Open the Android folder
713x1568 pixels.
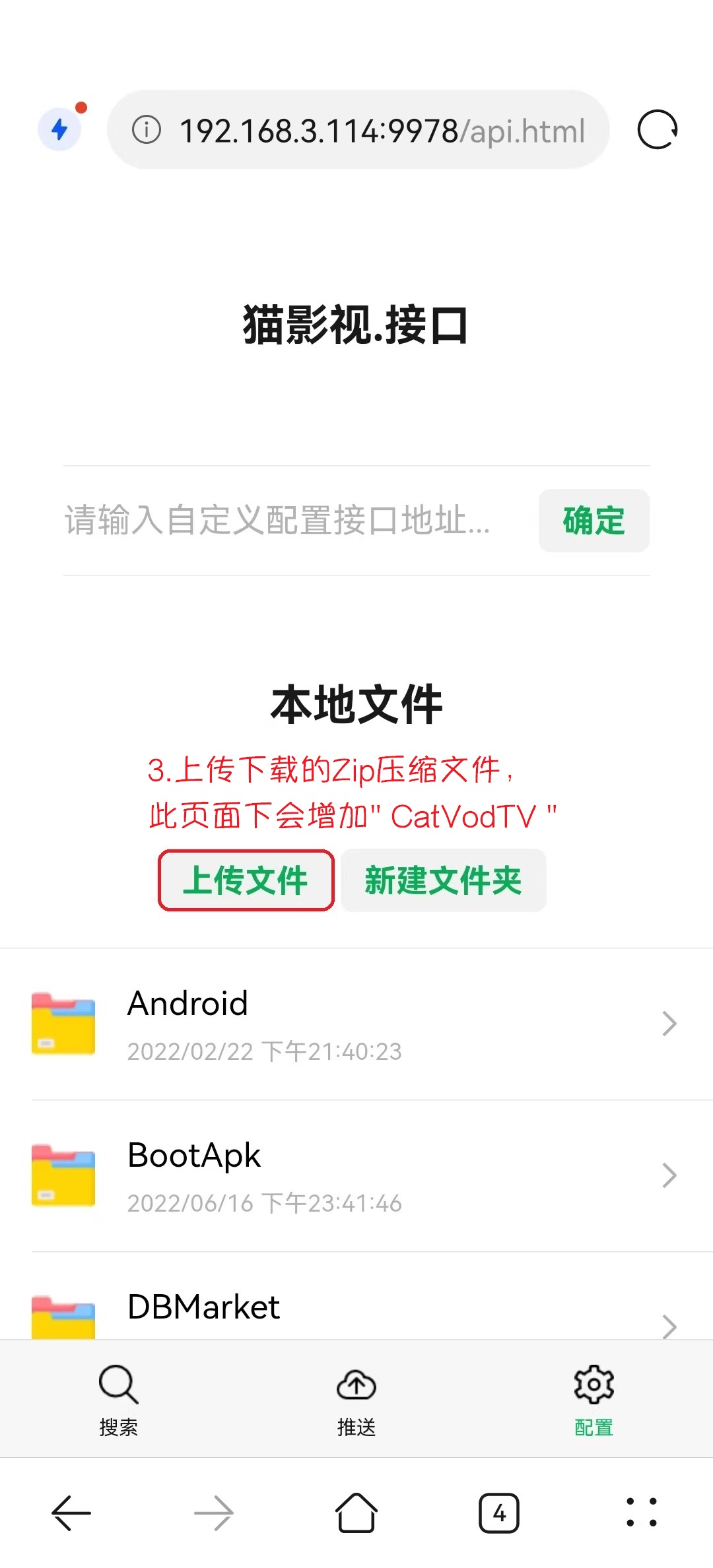click(x=356, y=1024)
